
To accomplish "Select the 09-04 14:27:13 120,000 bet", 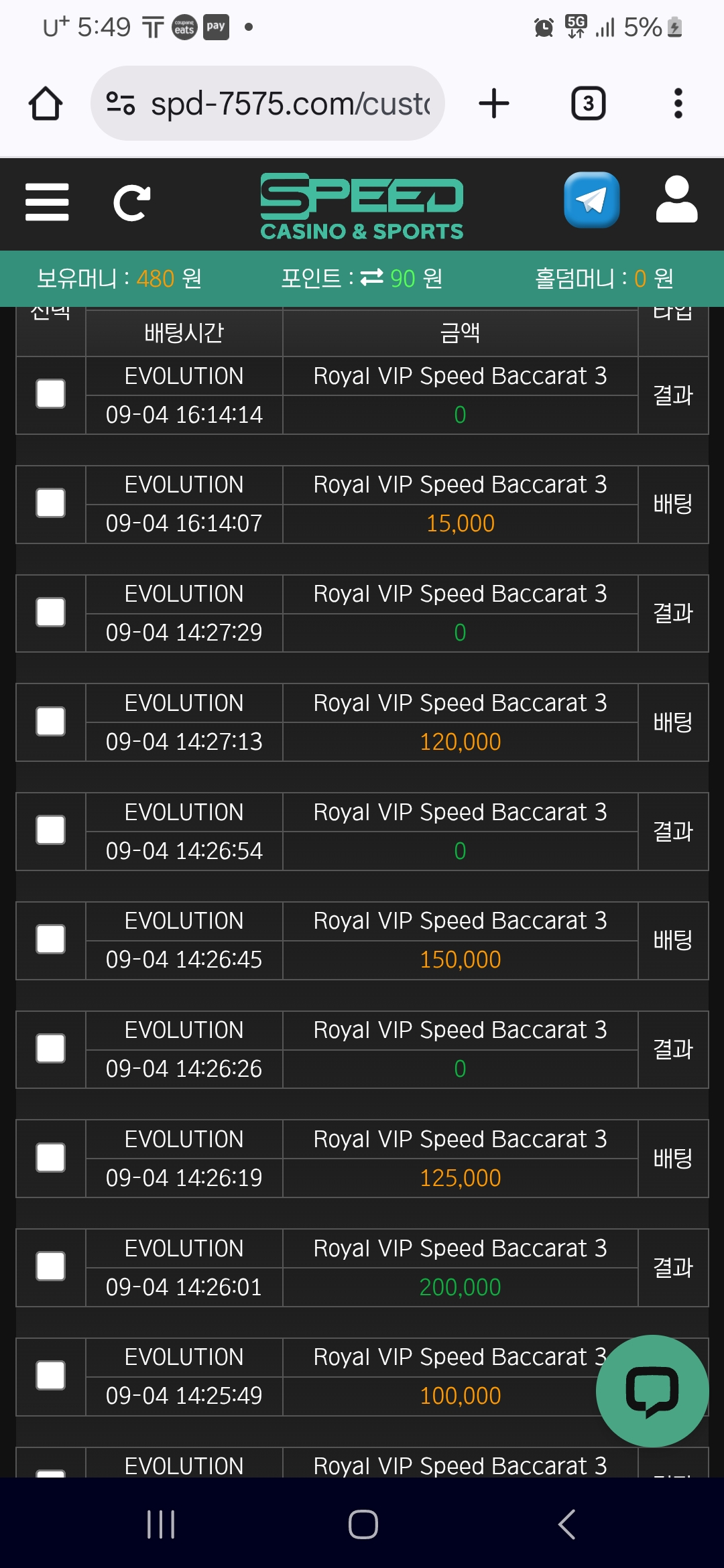I will [51, 722].
